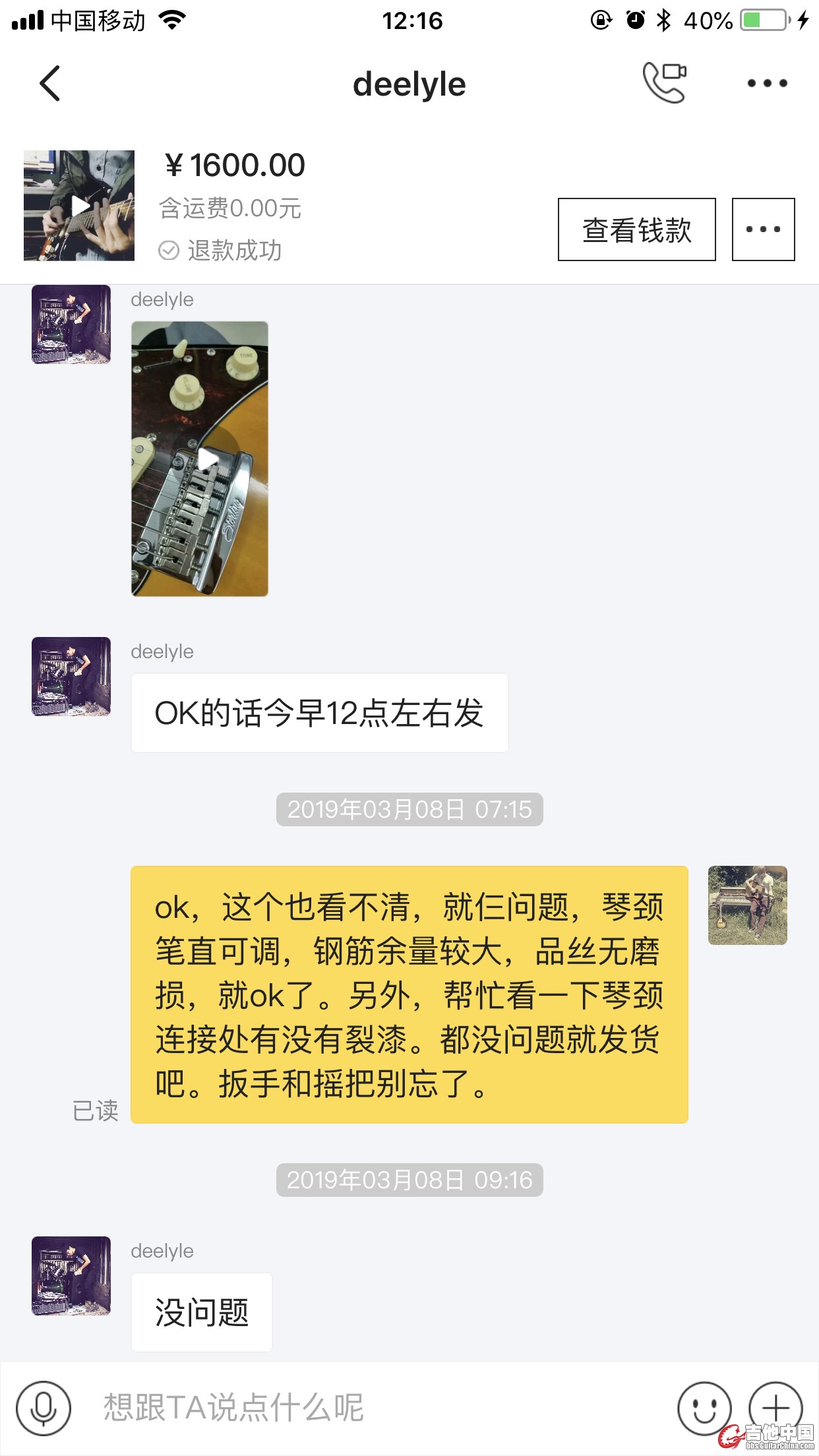Open more order options next to 查看钱款
The width and height of the screenshot is (819, 1456).
click(x=763, y=229)
